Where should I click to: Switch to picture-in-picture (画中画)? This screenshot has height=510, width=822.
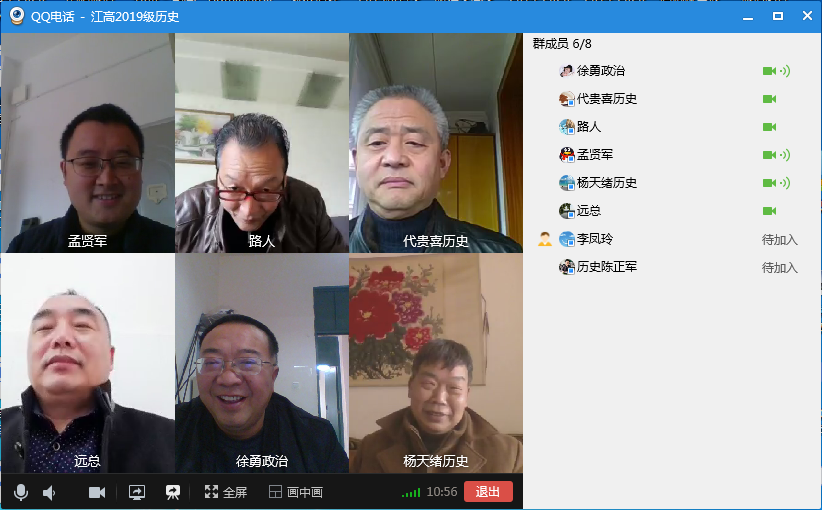point(295,492)
